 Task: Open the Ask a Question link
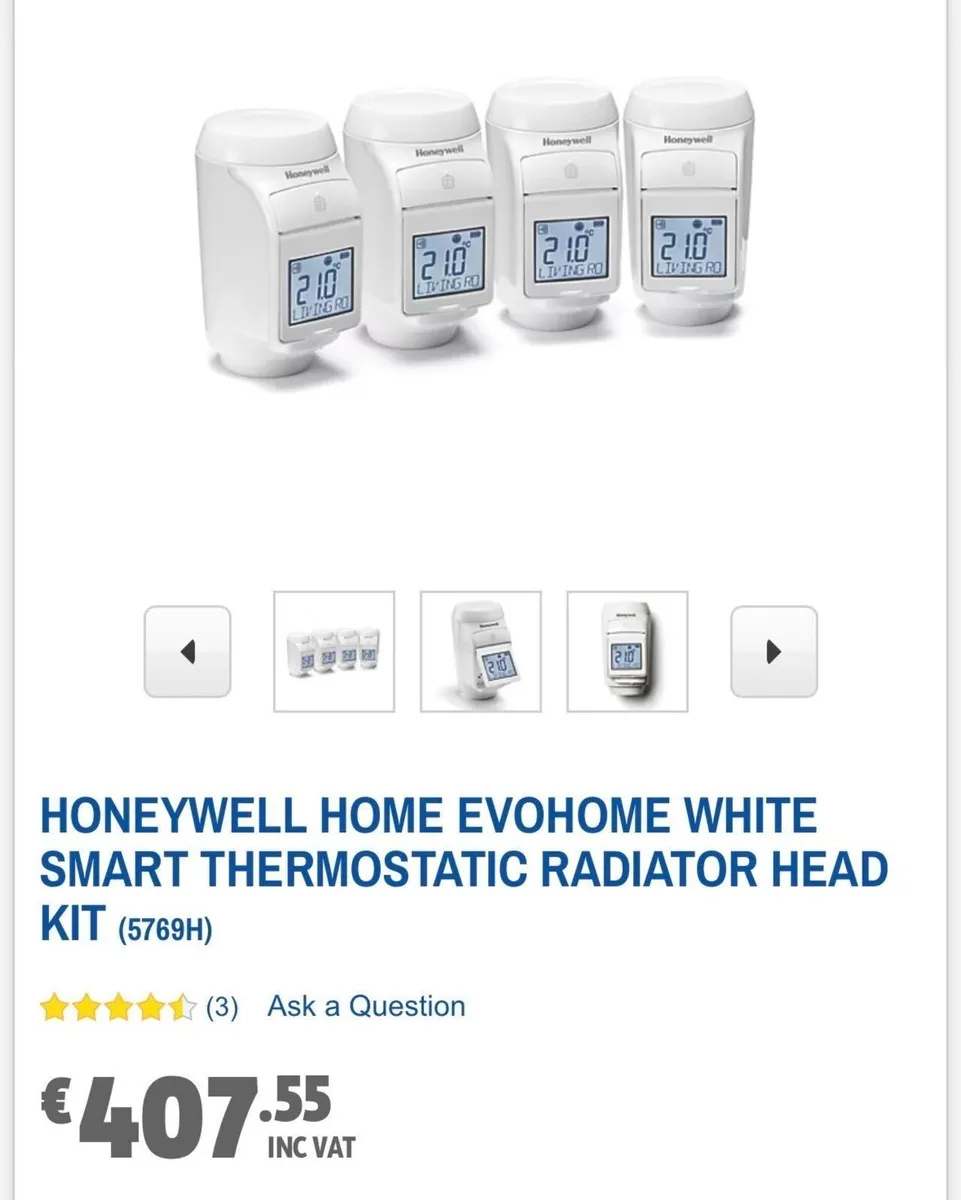[x=366, y=1006]
